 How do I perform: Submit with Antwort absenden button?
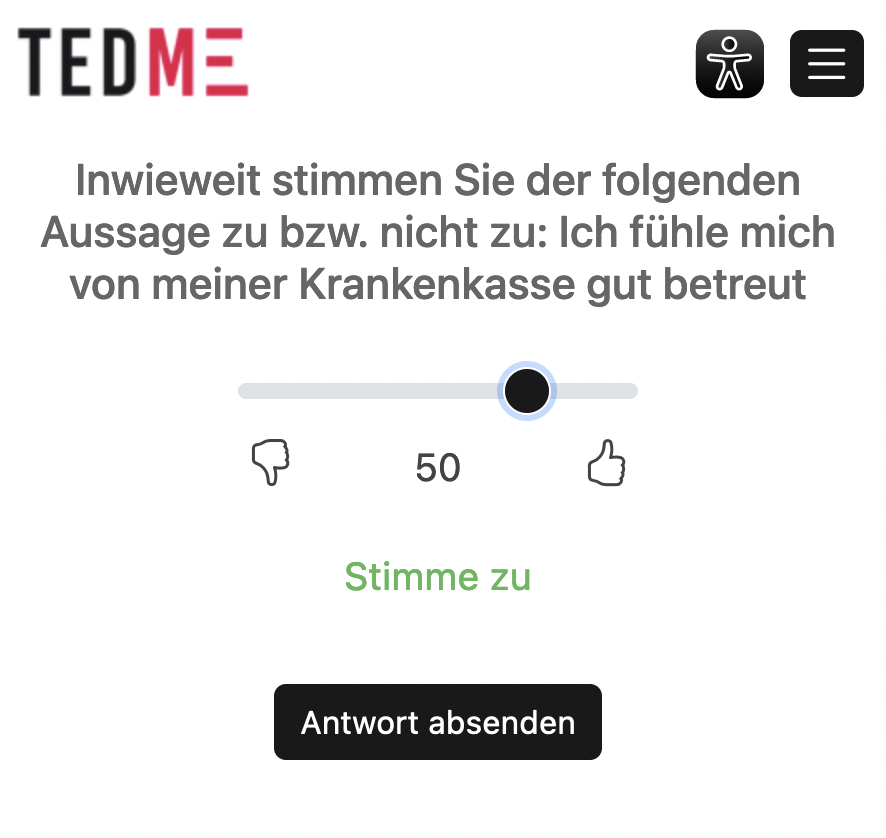pos(438,722)
